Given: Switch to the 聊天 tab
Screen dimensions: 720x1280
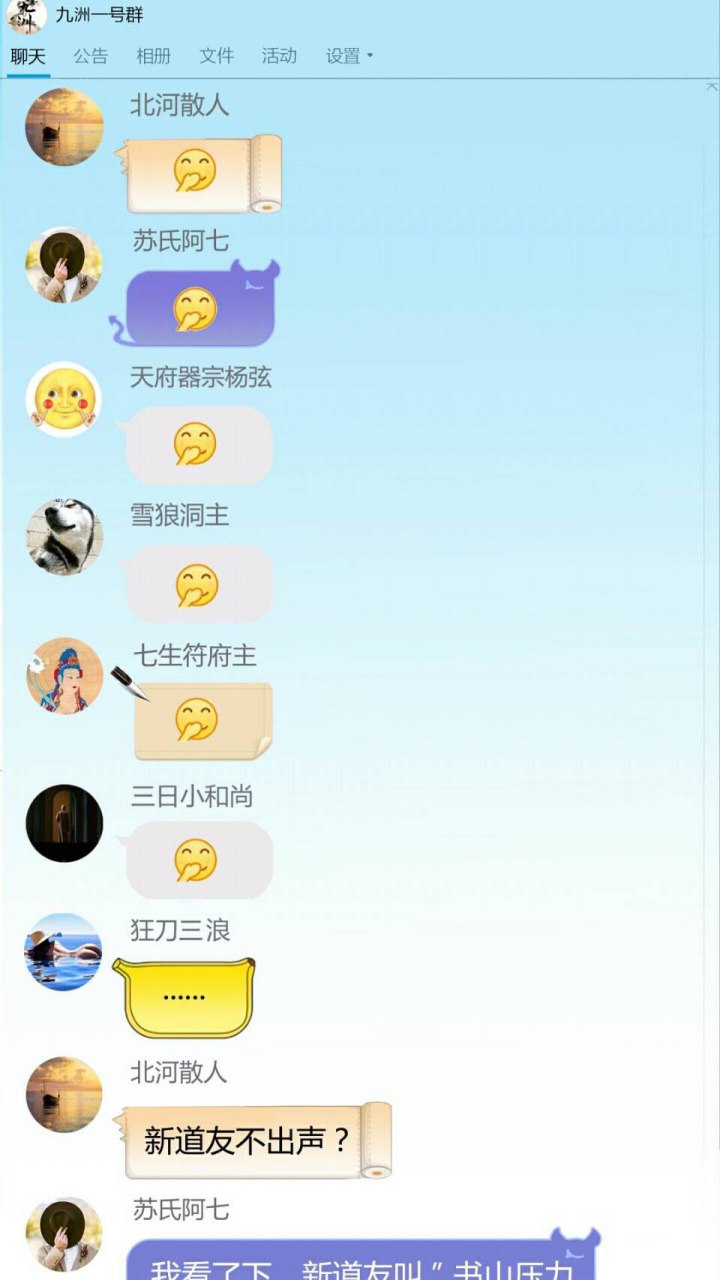Looking at the screenshot, I should click(28, 56).
